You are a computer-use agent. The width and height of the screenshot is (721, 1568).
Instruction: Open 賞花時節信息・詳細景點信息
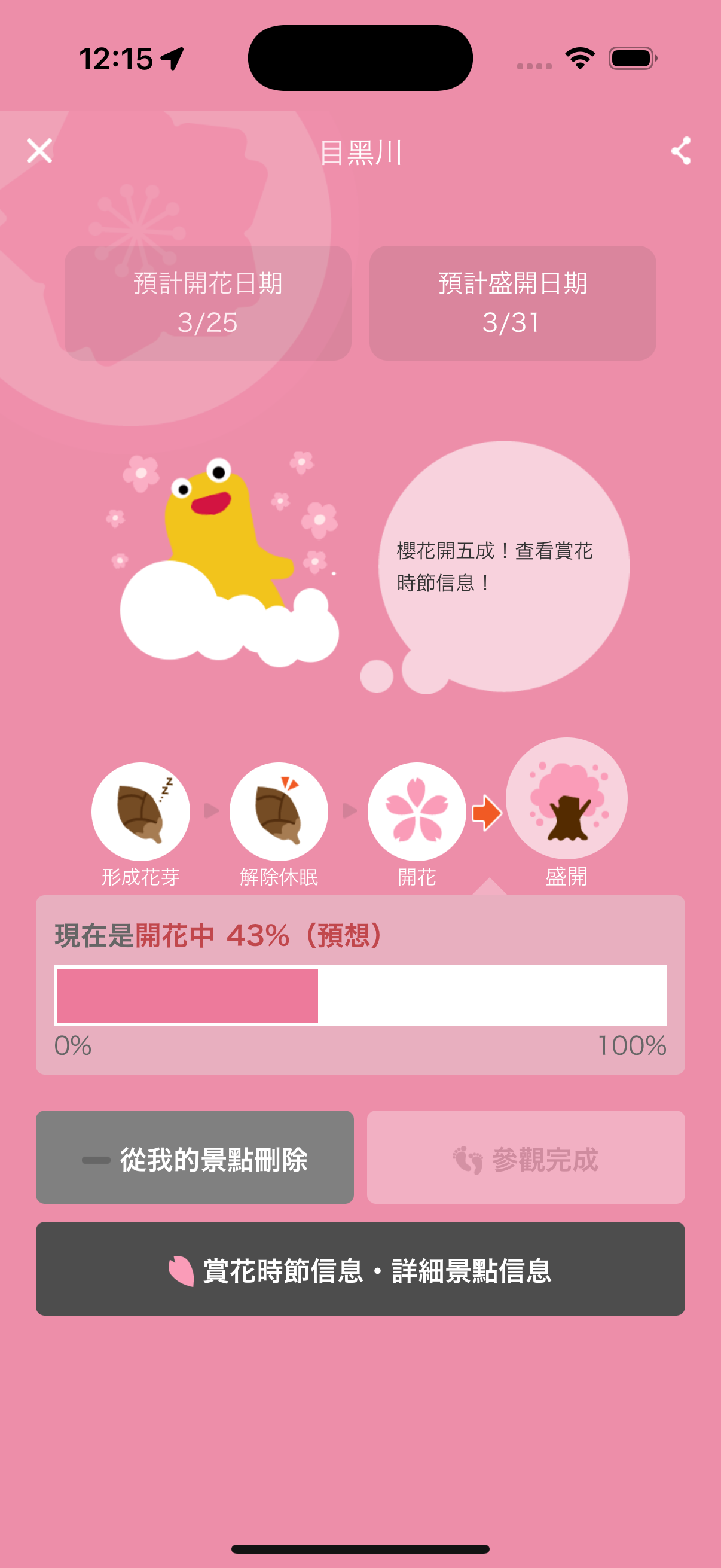coord(360,1269)
